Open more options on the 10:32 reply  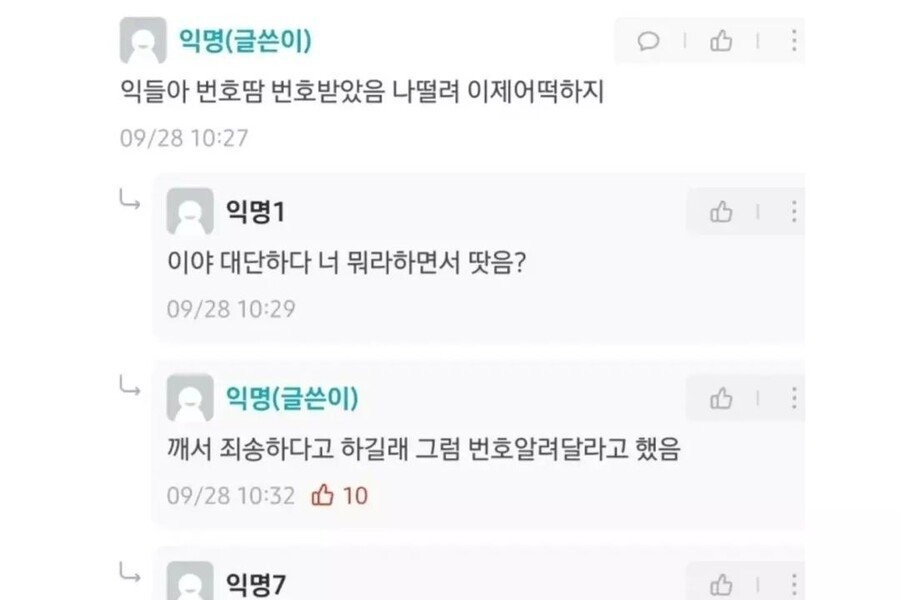[793, 399]
